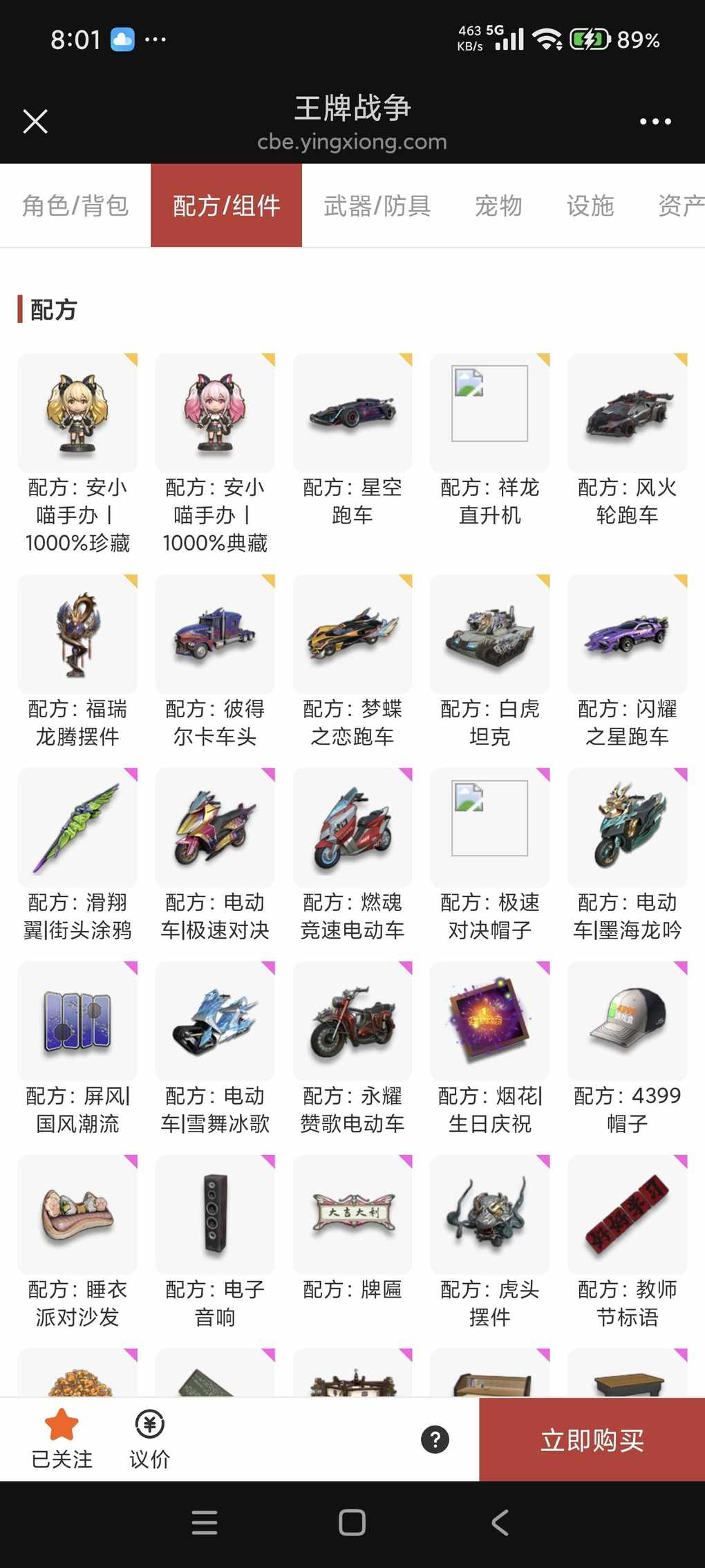
Task: Switch to the 武器/防具 tab
Action: (x=377, y=205)
